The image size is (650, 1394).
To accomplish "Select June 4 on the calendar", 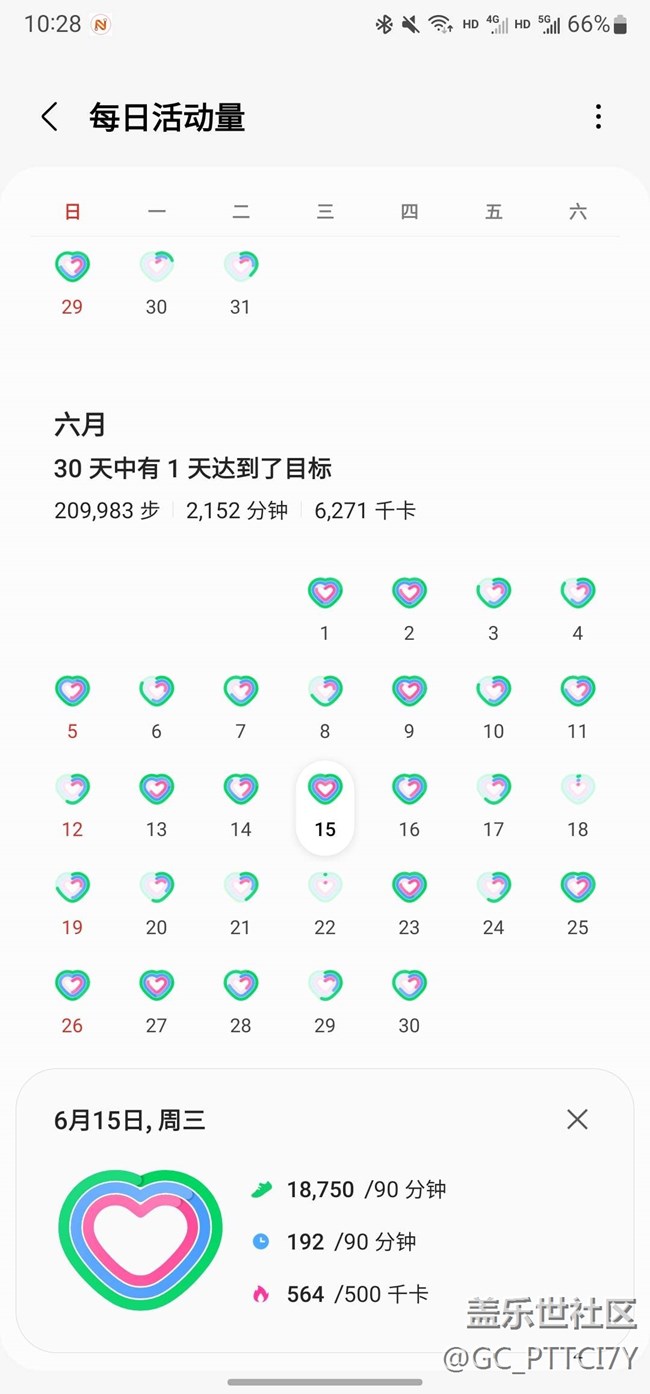I will click(x=578, y=607).
